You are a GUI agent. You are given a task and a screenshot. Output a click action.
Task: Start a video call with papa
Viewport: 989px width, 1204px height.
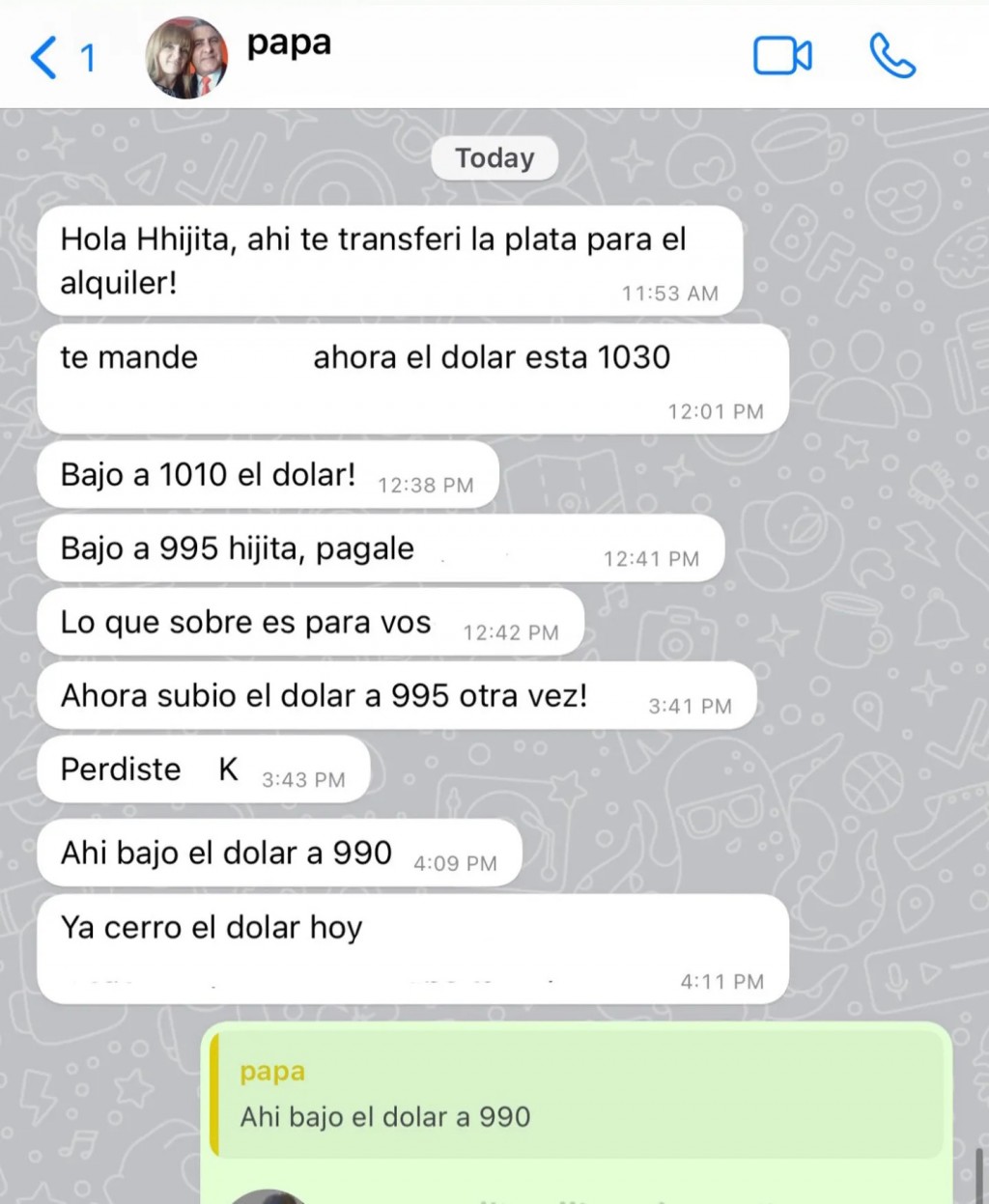[x=782, y=56]
